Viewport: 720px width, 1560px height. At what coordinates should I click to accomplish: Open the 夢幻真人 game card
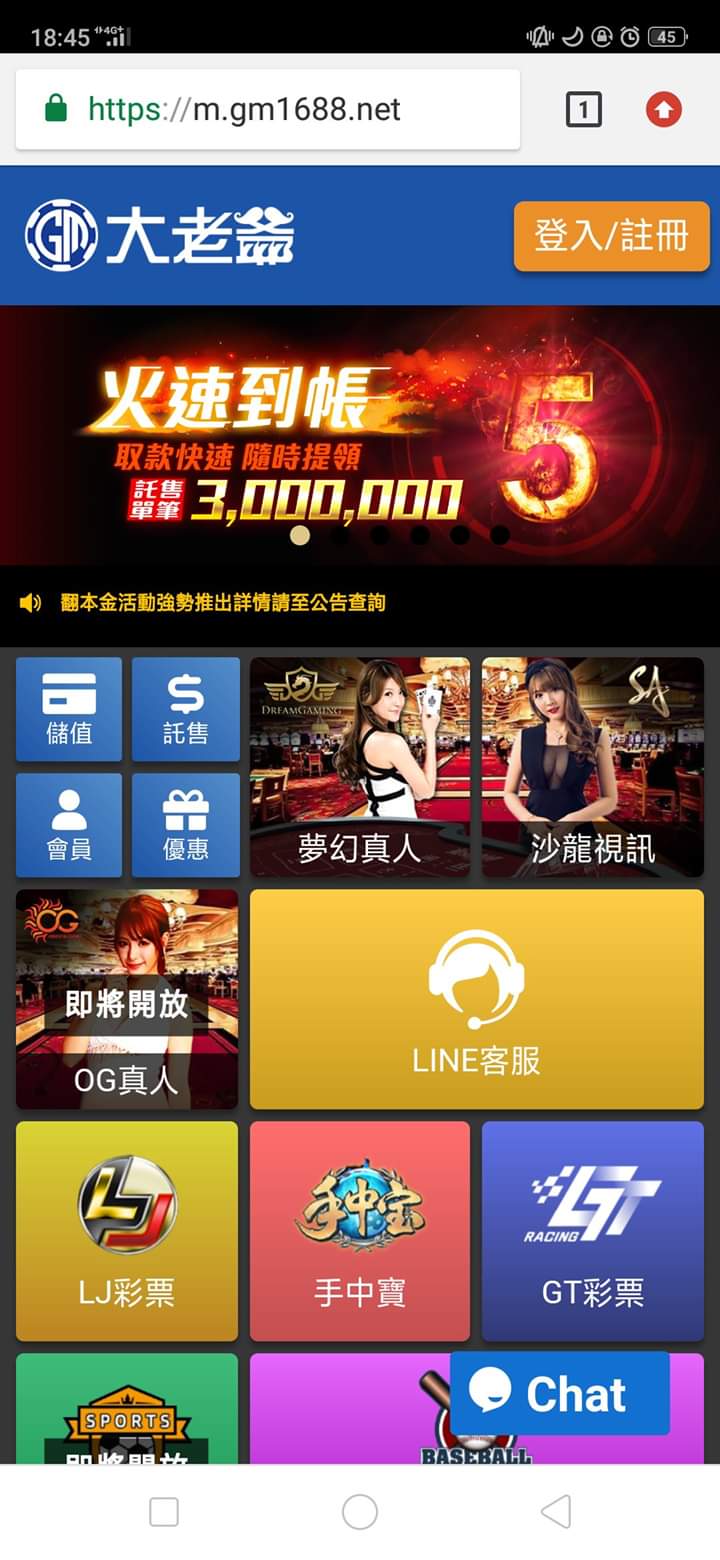coord(359,767)
